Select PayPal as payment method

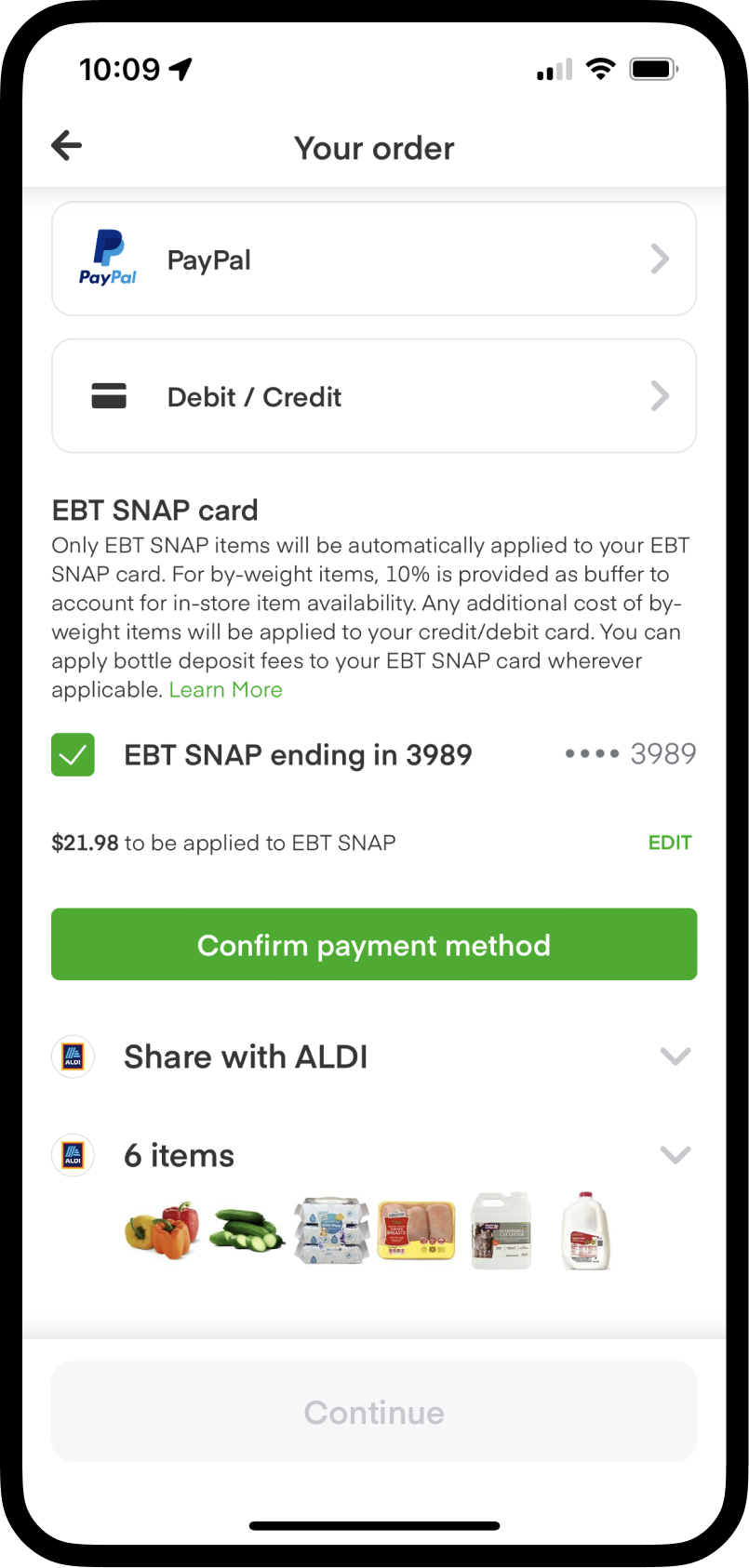pos(374,259)
